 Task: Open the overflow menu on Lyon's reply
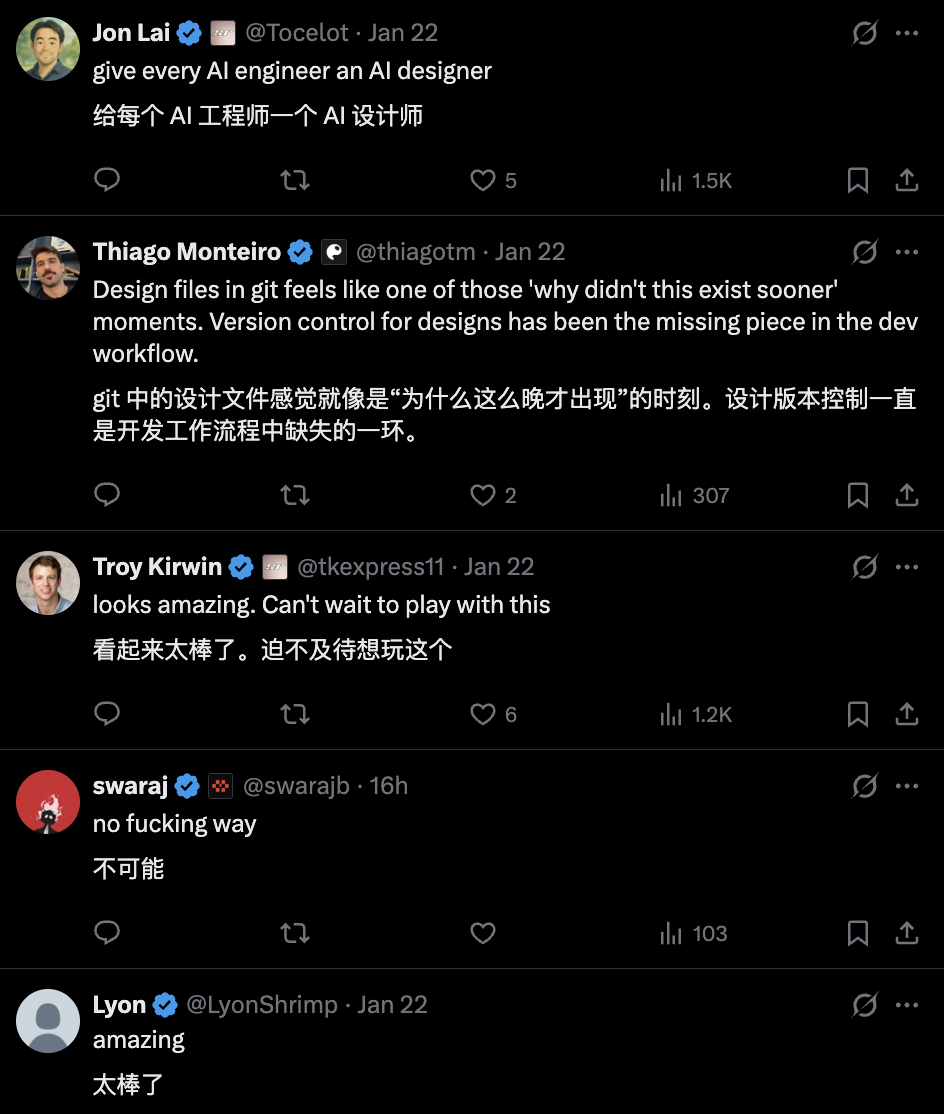pyautogui.click(x=907, y=1005)
